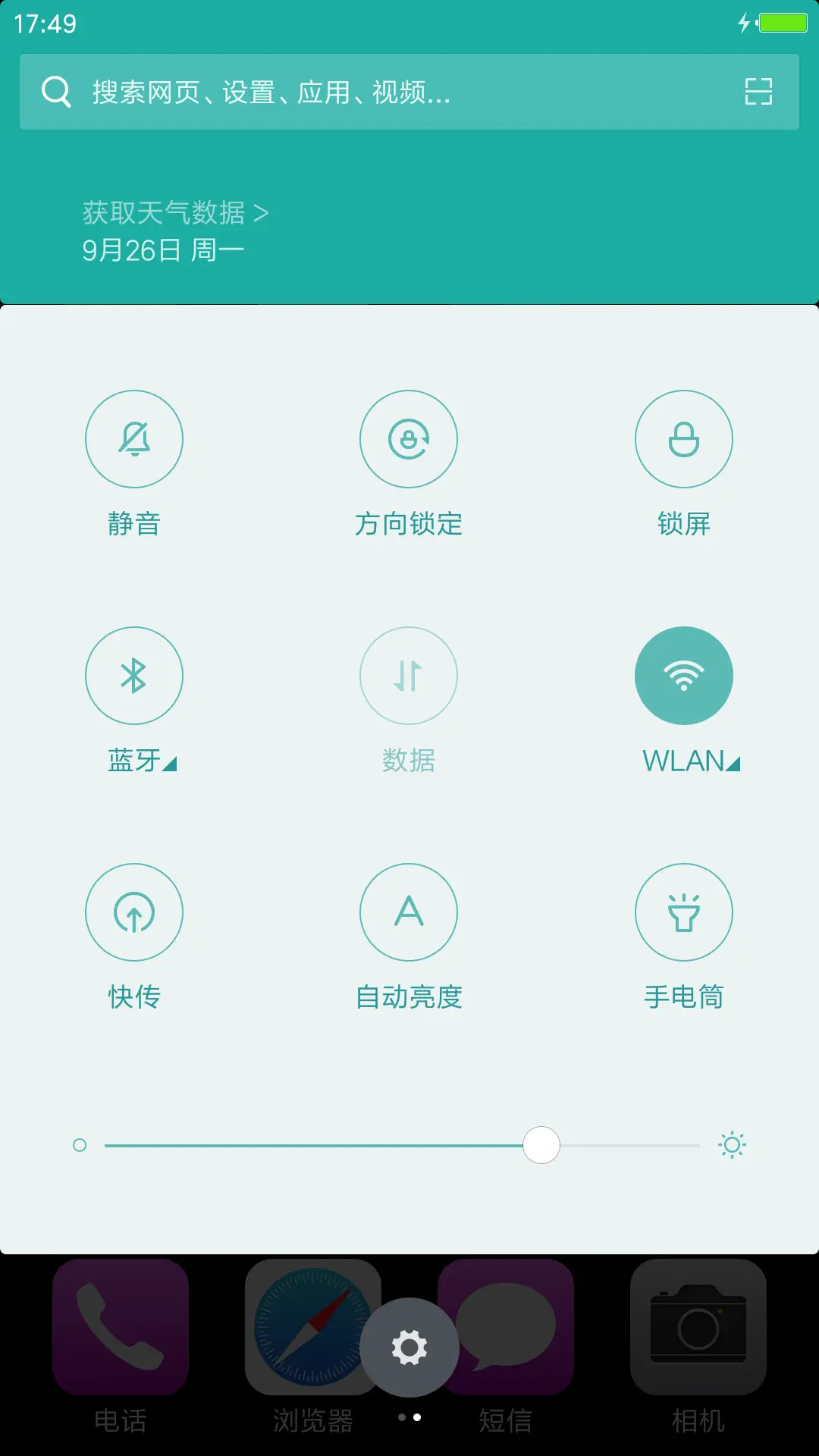Image resolution: width=819 pixels, height=1456 pixels.
Task: Toggle auto brightness
Action: (409, 912)
